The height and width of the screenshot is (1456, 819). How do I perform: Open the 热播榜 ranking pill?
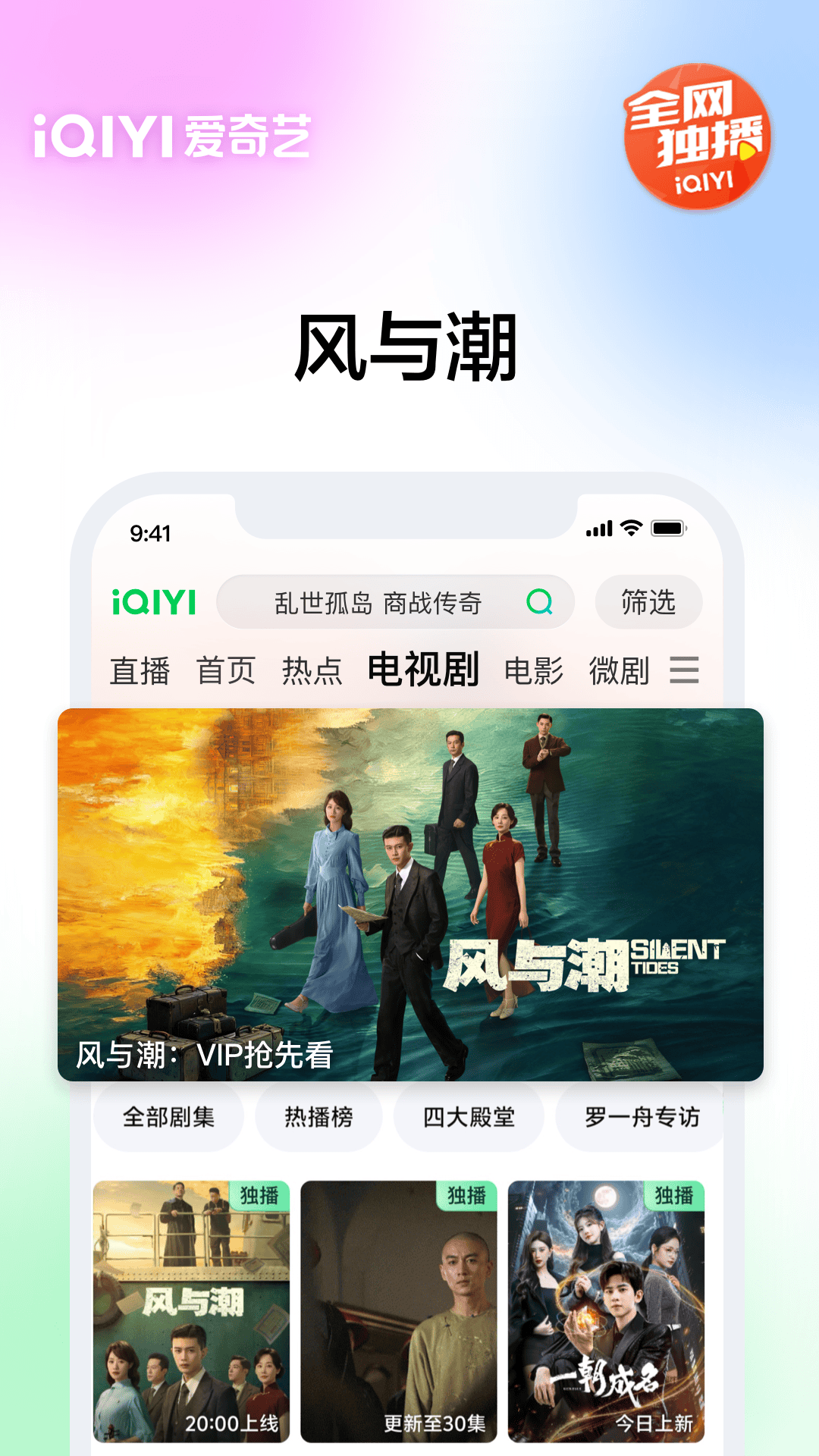click(318, 1116)
